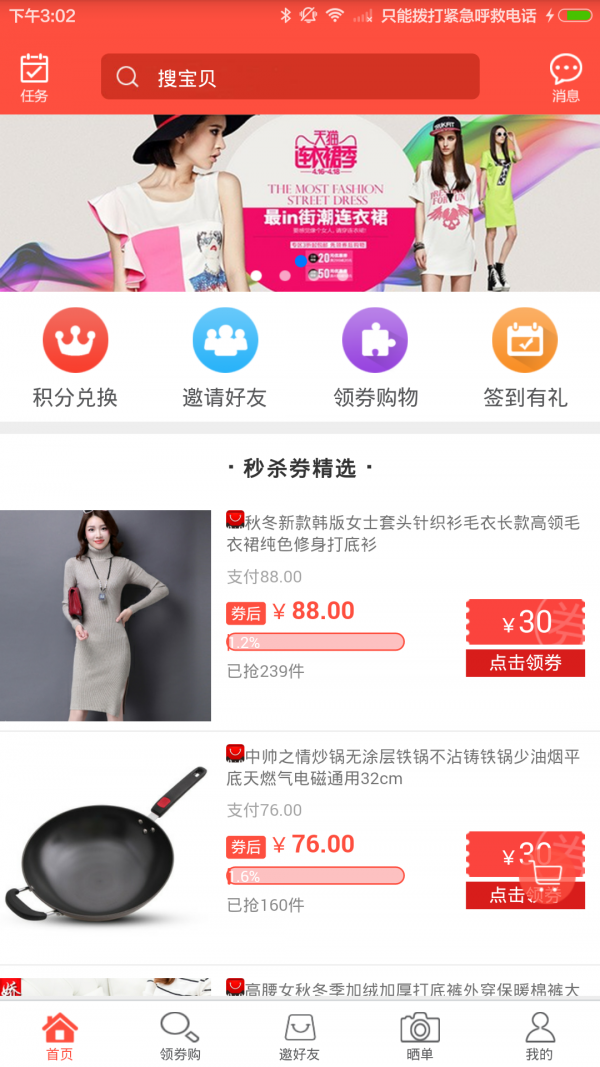Open 消息 messages
Image resolution: width=600 pixels, height=1067 pixels.
pos(565,77)
